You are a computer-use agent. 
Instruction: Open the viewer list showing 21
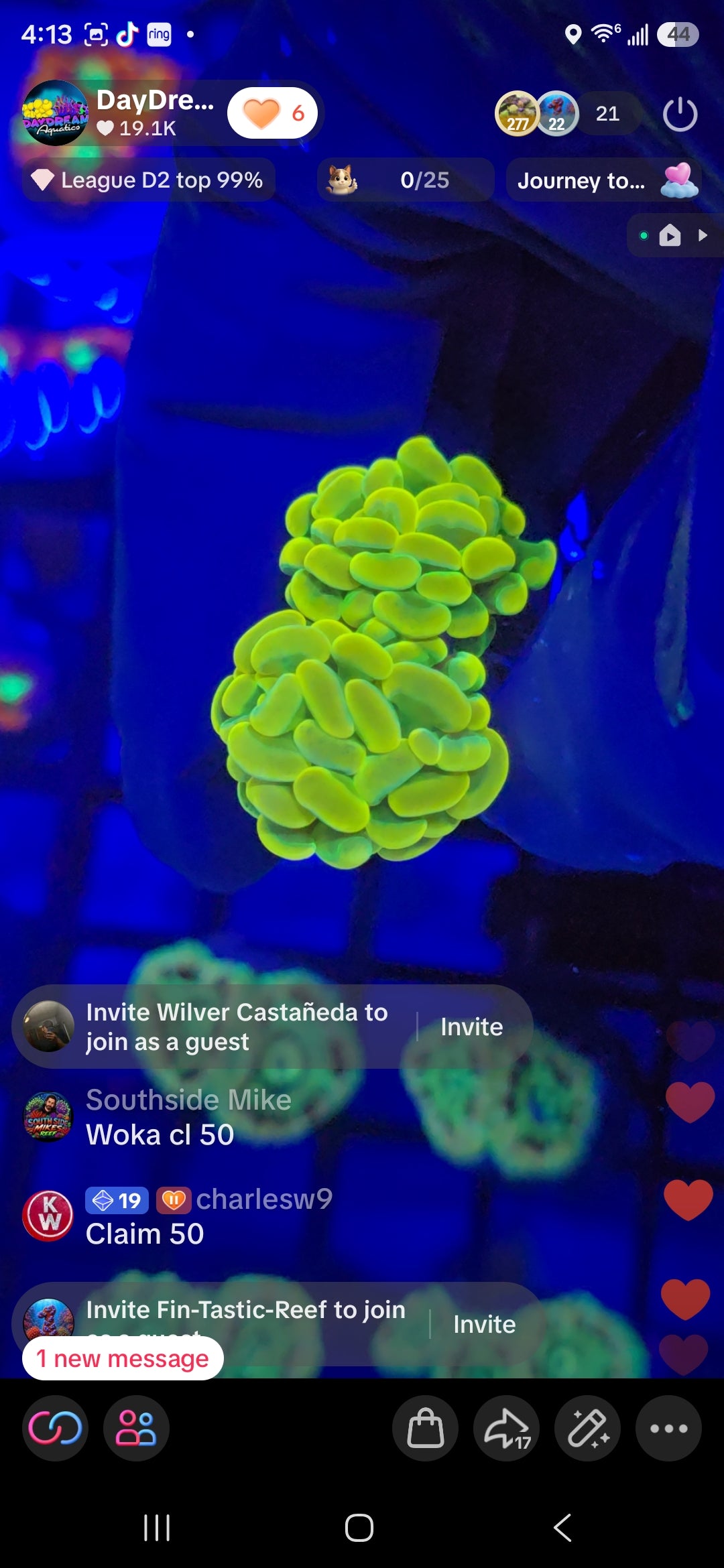tap(607, 113)
